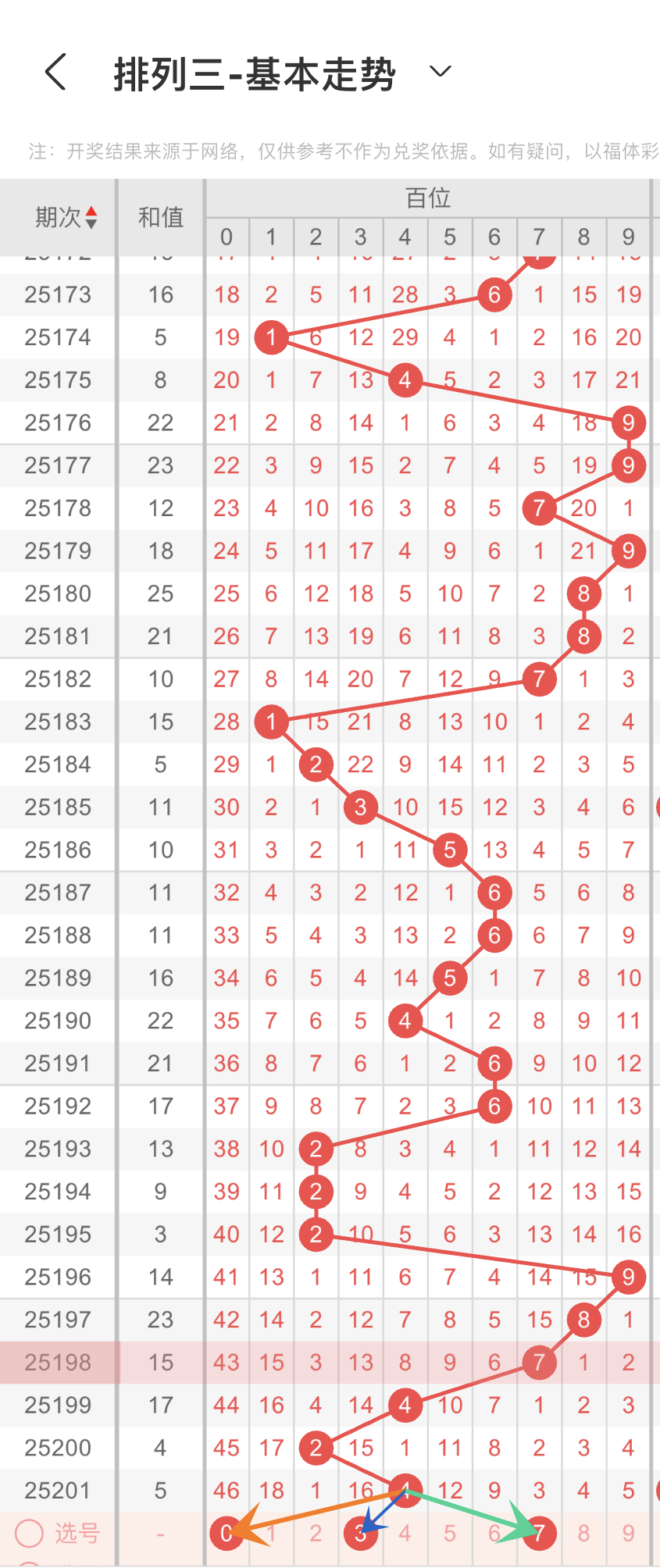Expand the 排列三-基本走势 dropdown
Screen dimensions: 660x1568
(441, 72)
